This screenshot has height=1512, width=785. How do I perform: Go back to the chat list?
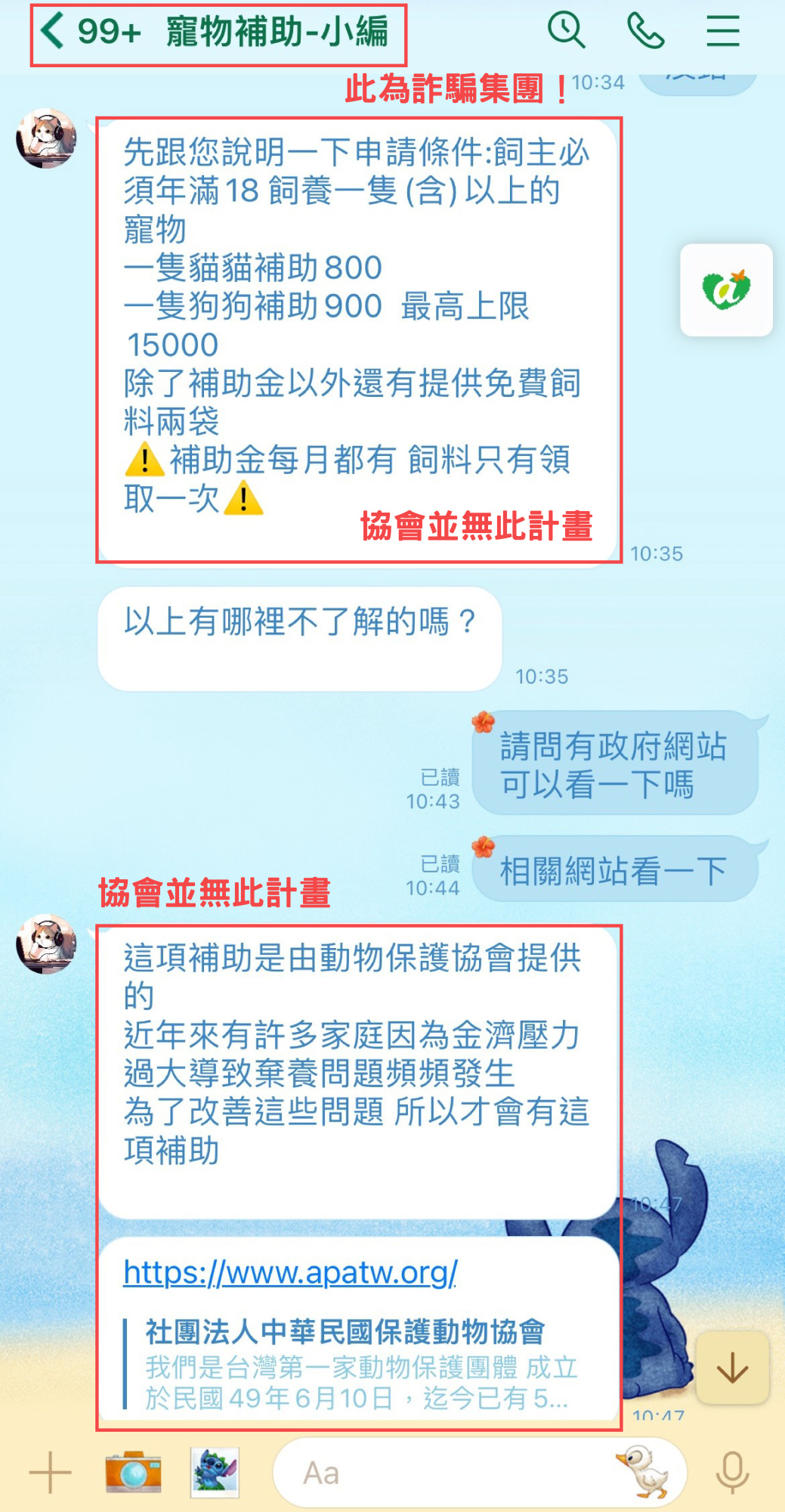[x=53, y=33]
